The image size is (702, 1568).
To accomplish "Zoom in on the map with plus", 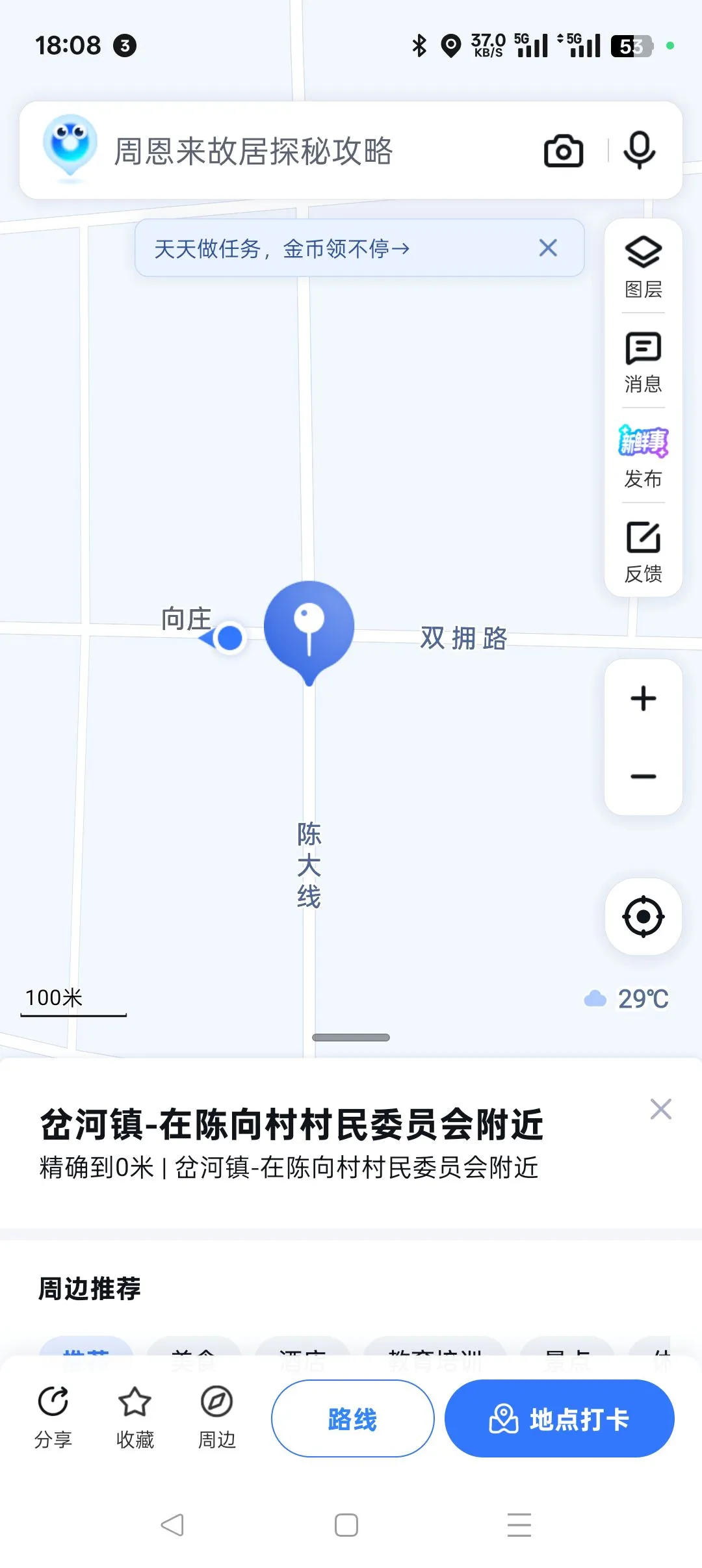I will pos(643,699).
